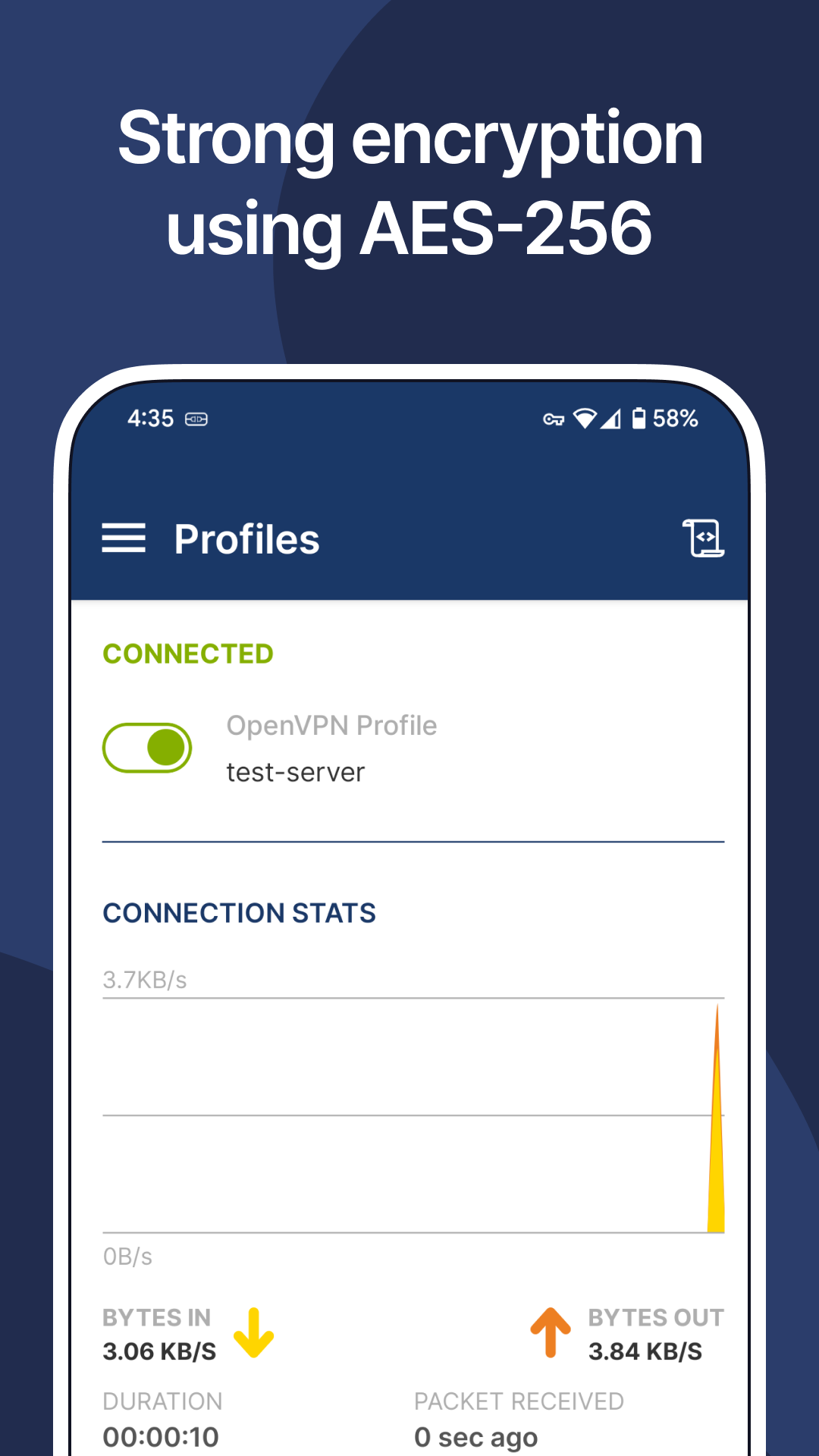Click the duration value 00:00:10

pos(161,1436)
